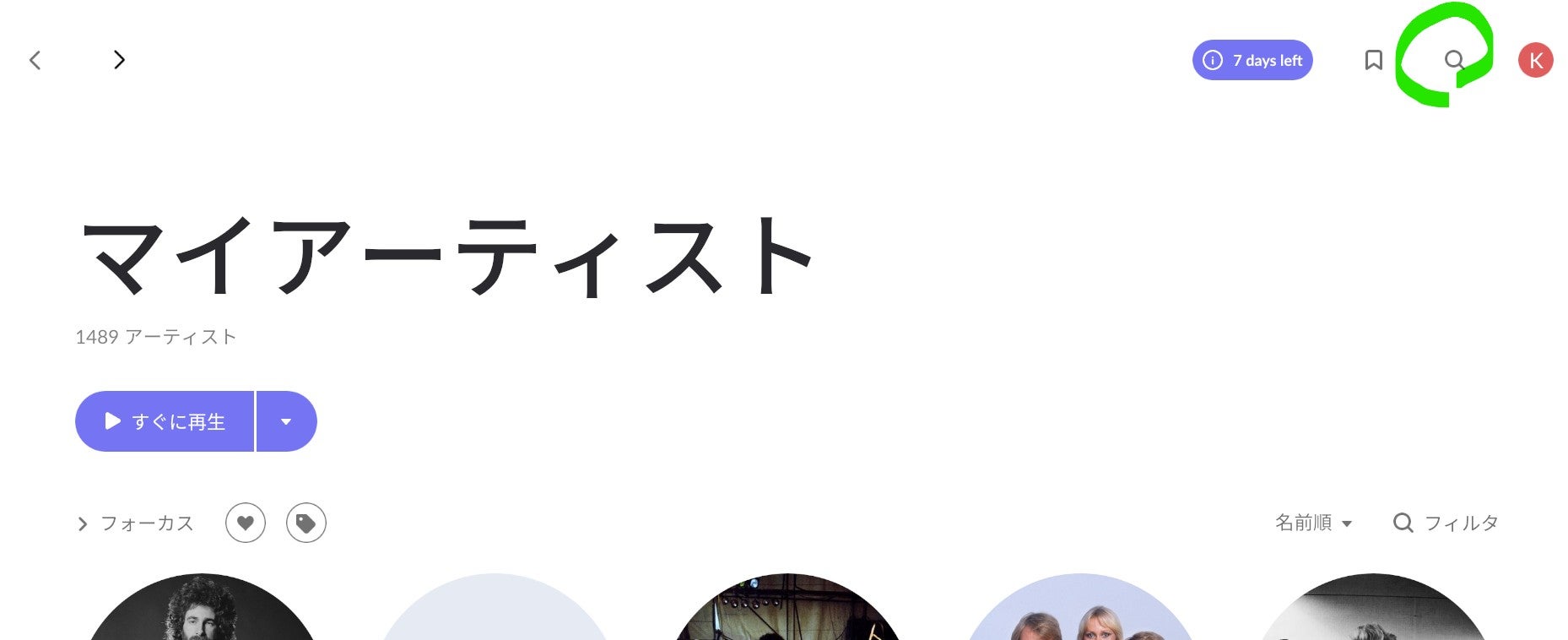
Task: Go forward to the next page
Action: point(119,60)
